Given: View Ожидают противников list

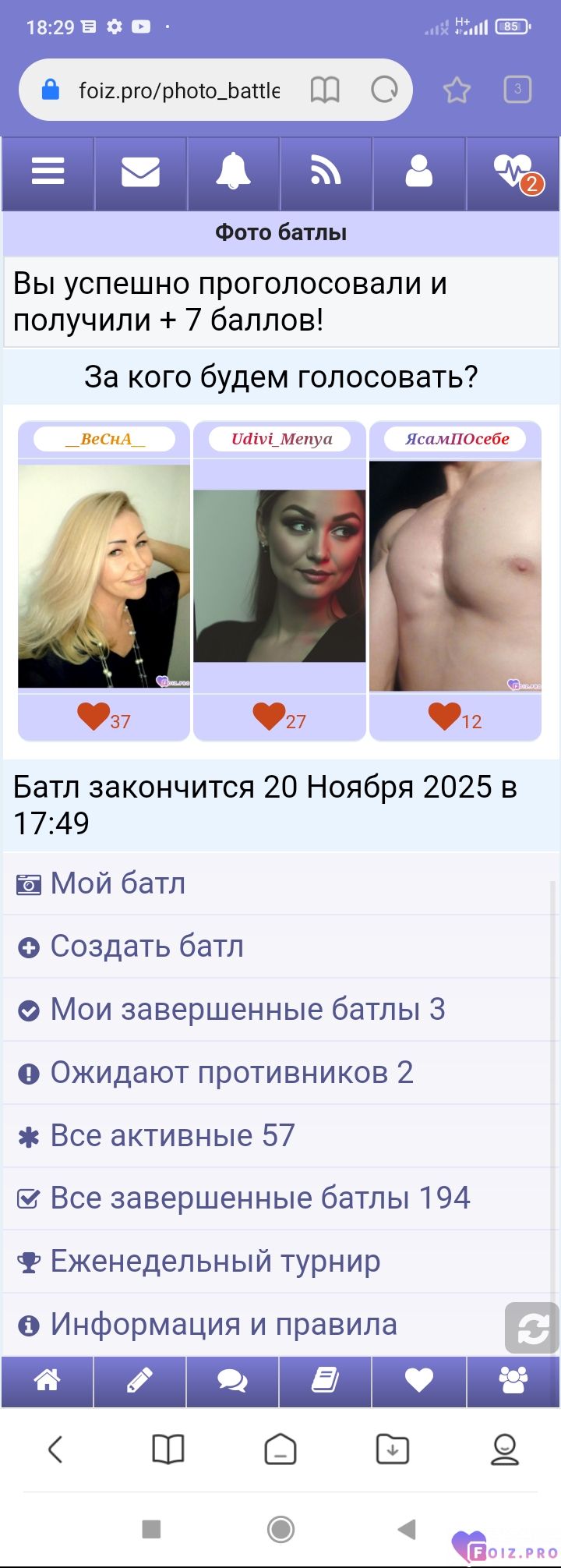Looking at the screenshot, I should [231, 1073].
